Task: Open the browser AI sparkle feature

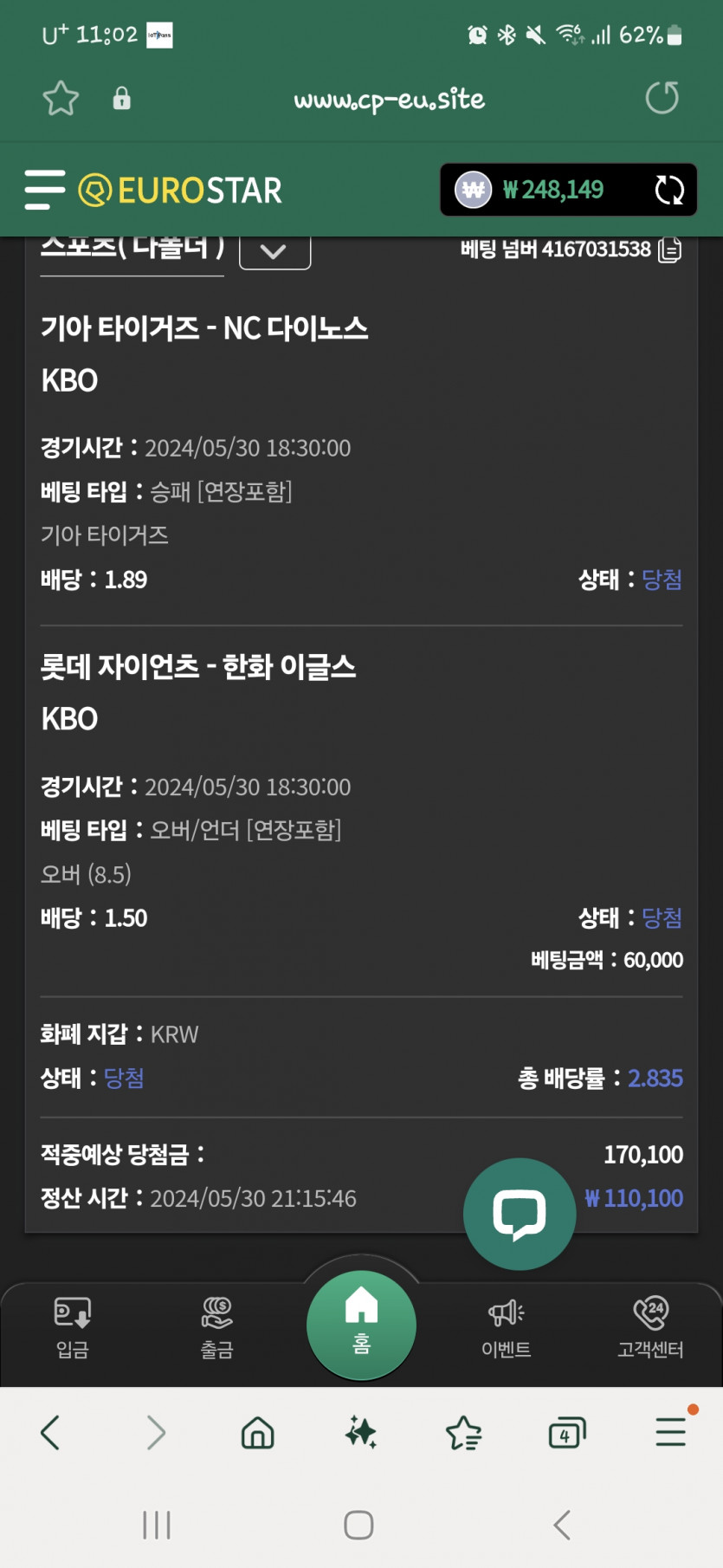Action: pos(360,1433)
